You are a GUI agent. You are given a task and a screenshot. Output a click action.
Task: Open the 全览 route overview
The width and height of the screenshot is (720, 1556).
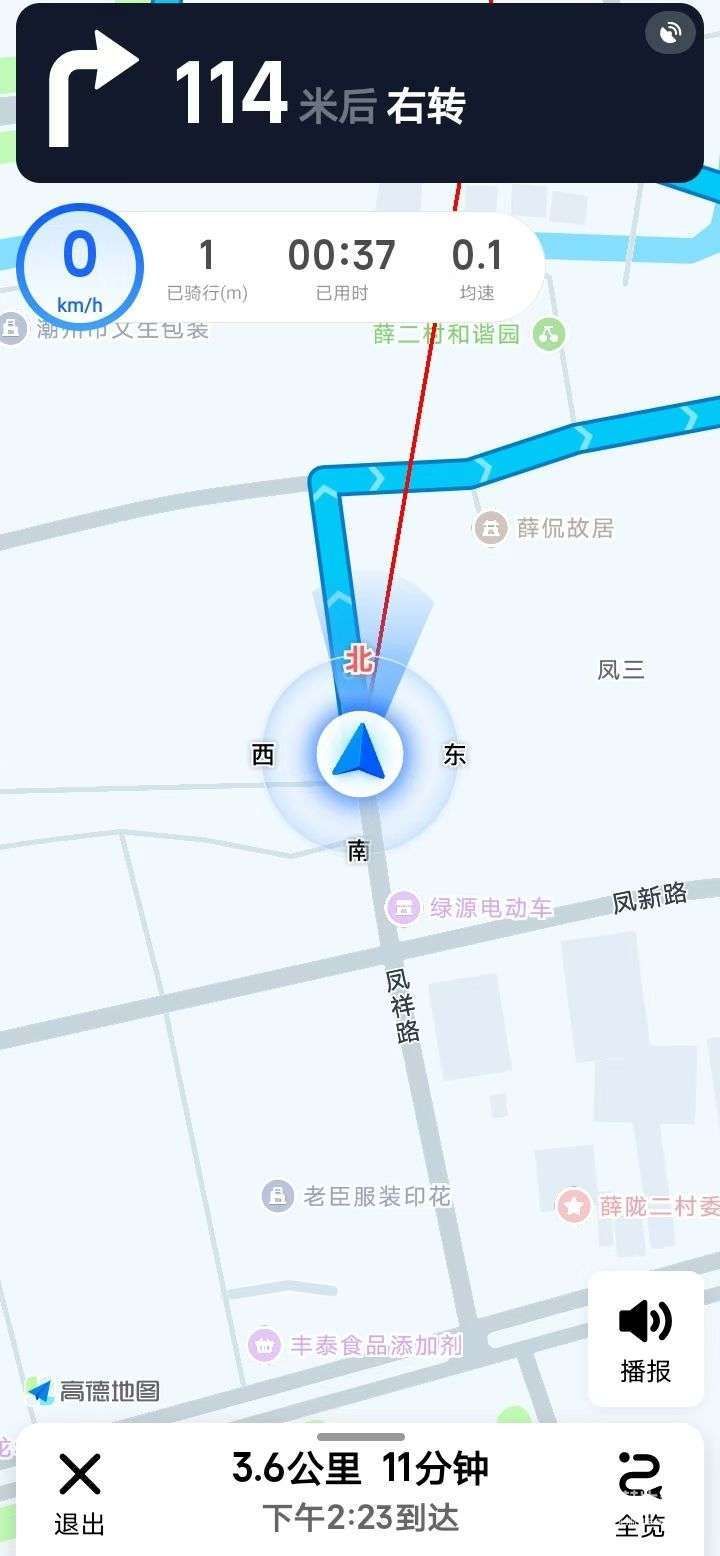[640, 1492]
